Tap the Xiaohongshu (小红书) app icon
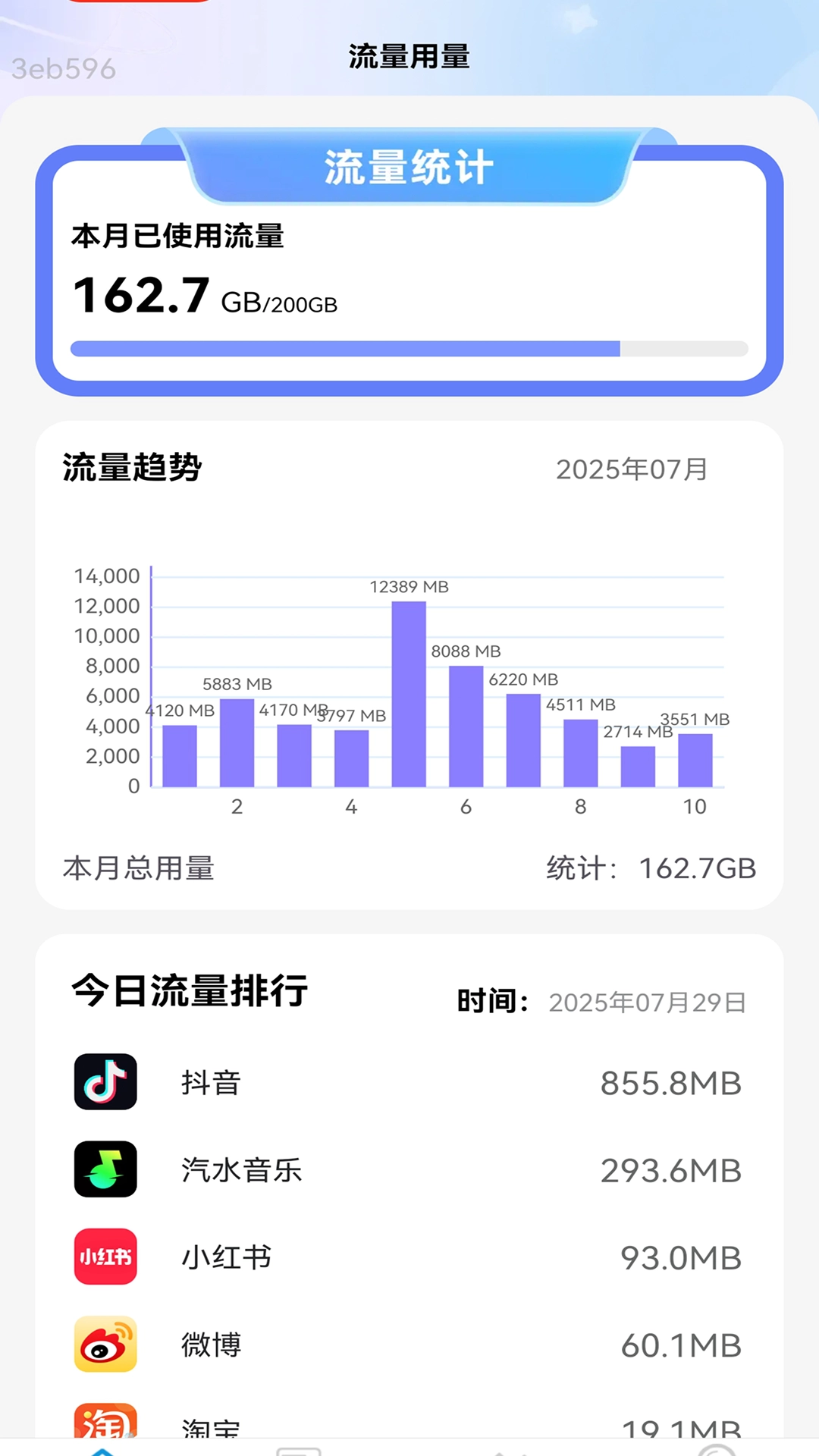Viewport: 819px width, 1456px height. coord(105,1257)
